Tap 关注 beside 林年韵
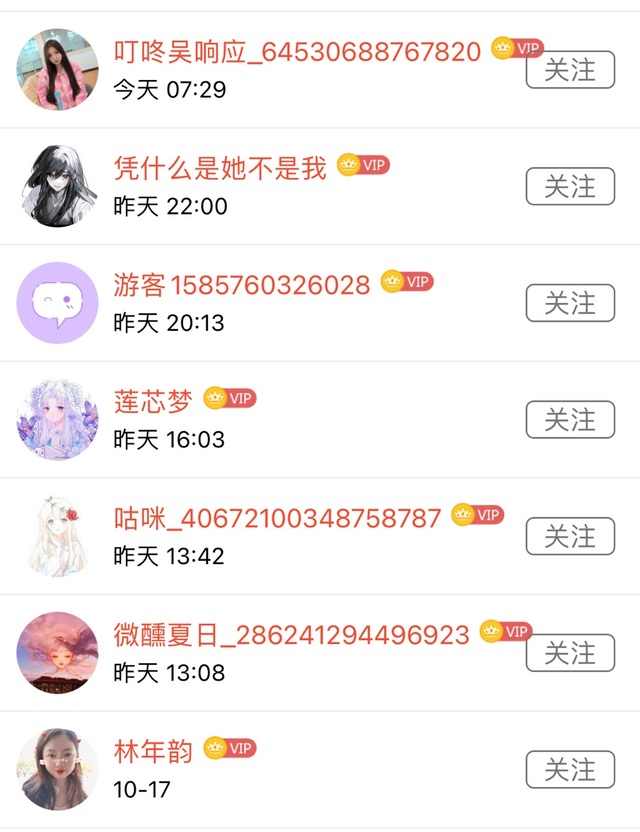 click(x=570, y=769)
